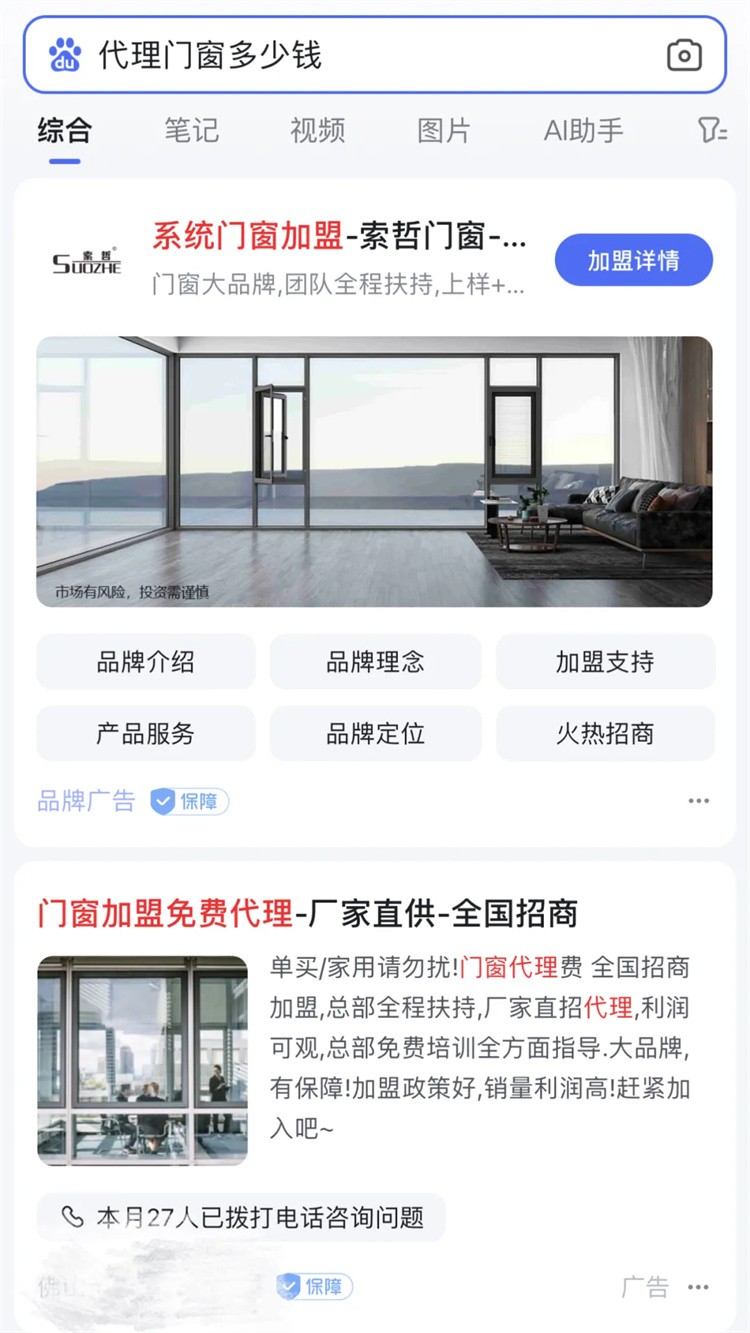Select the 品牌介绍 chip
This screenshot has width=750, height=1333.
click(146, 662)
